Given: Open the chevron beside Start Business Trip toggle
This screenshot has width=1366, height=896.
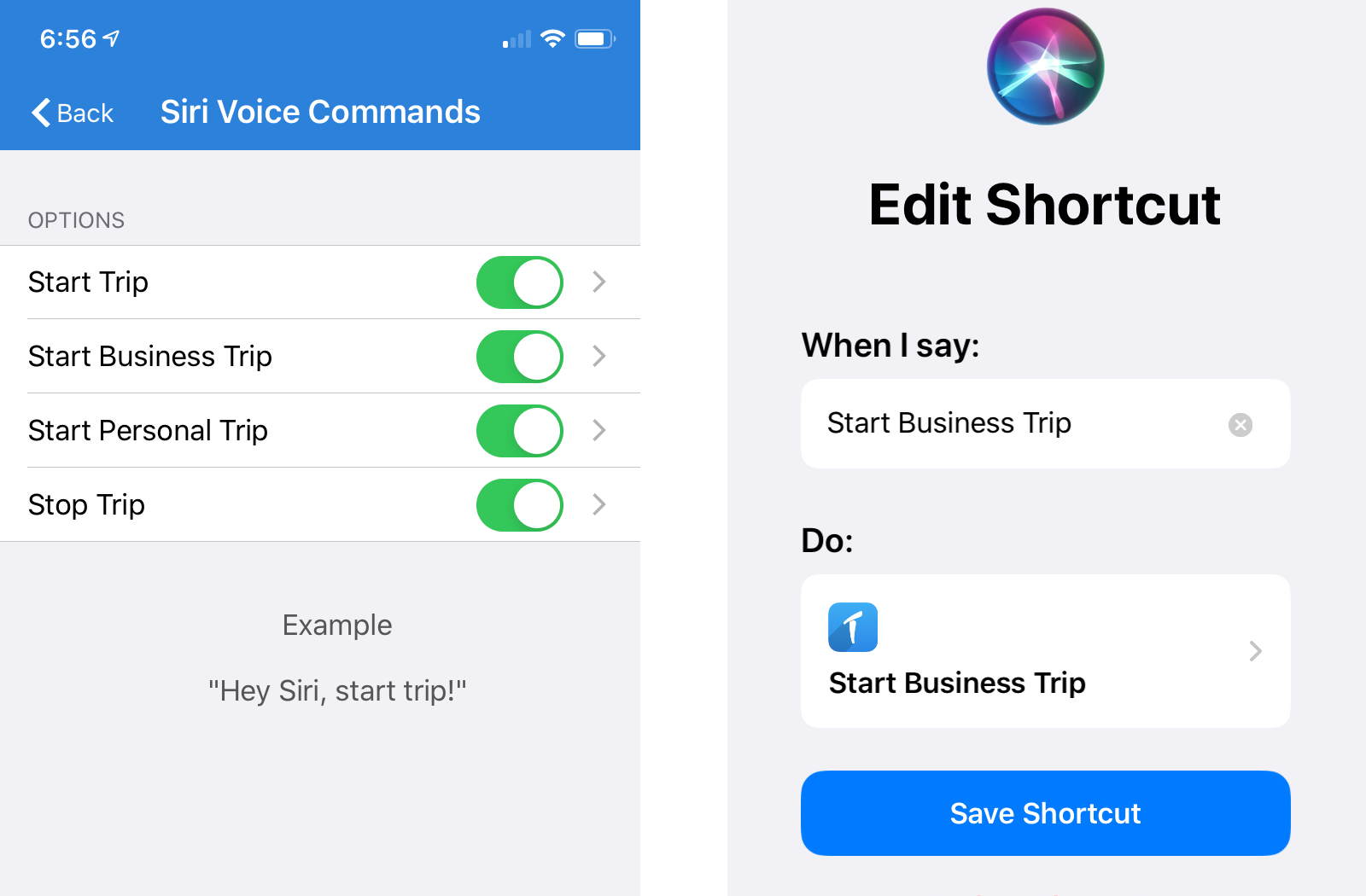Looking at the screenshot, I should [x=599, y=357].
